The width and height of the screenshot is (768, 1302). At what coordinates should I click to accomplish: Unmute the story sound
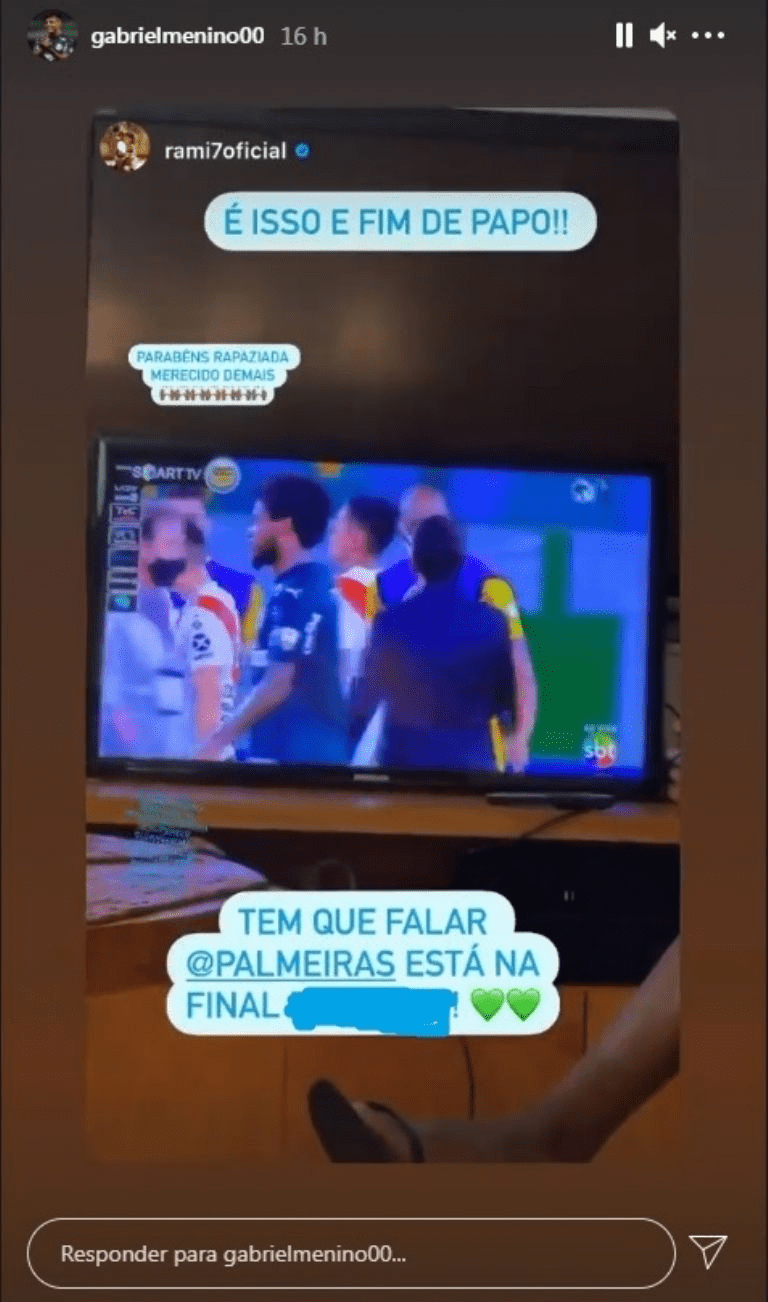(662, 36)
